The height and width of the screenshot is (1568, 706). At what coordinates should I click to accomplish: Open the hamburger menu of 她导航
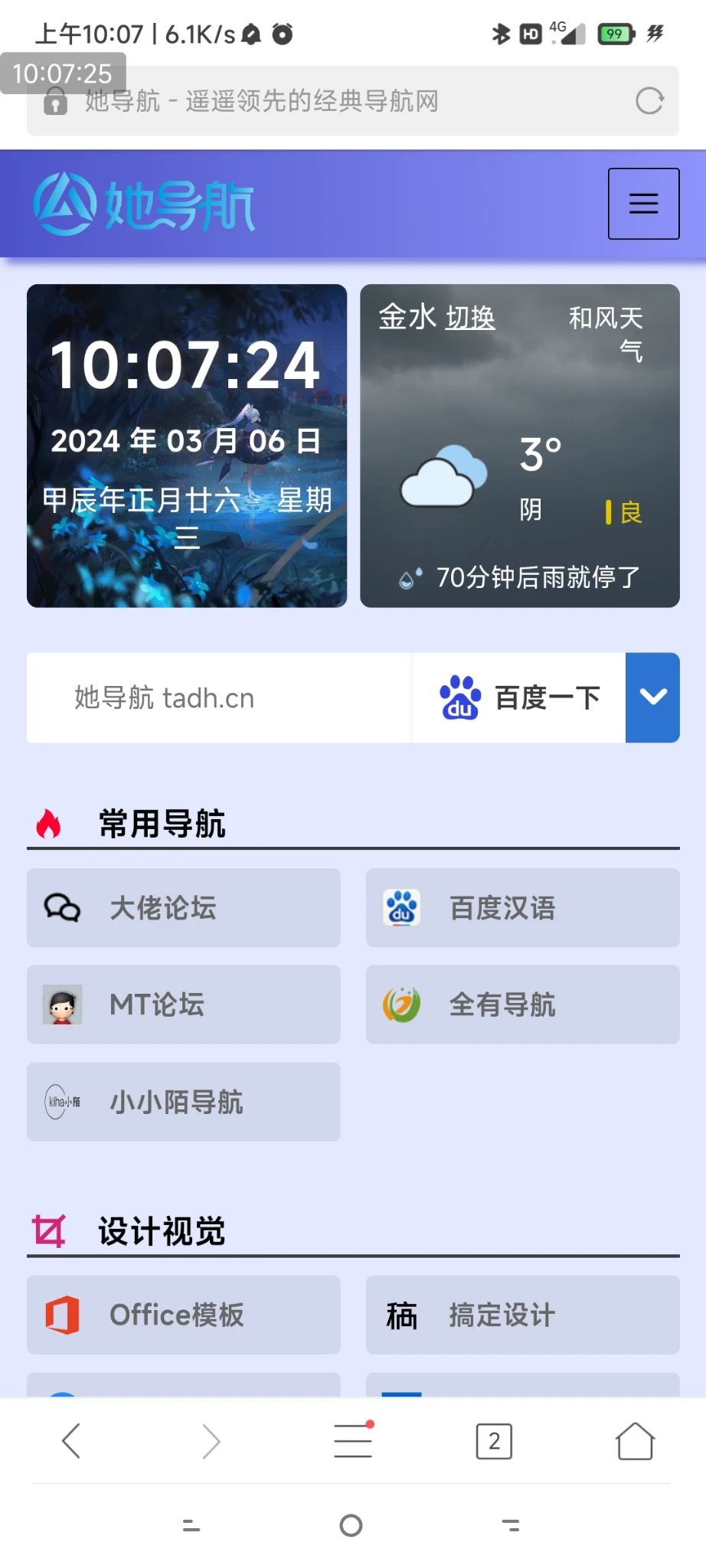pyautogui.click(x=643, y=204)
